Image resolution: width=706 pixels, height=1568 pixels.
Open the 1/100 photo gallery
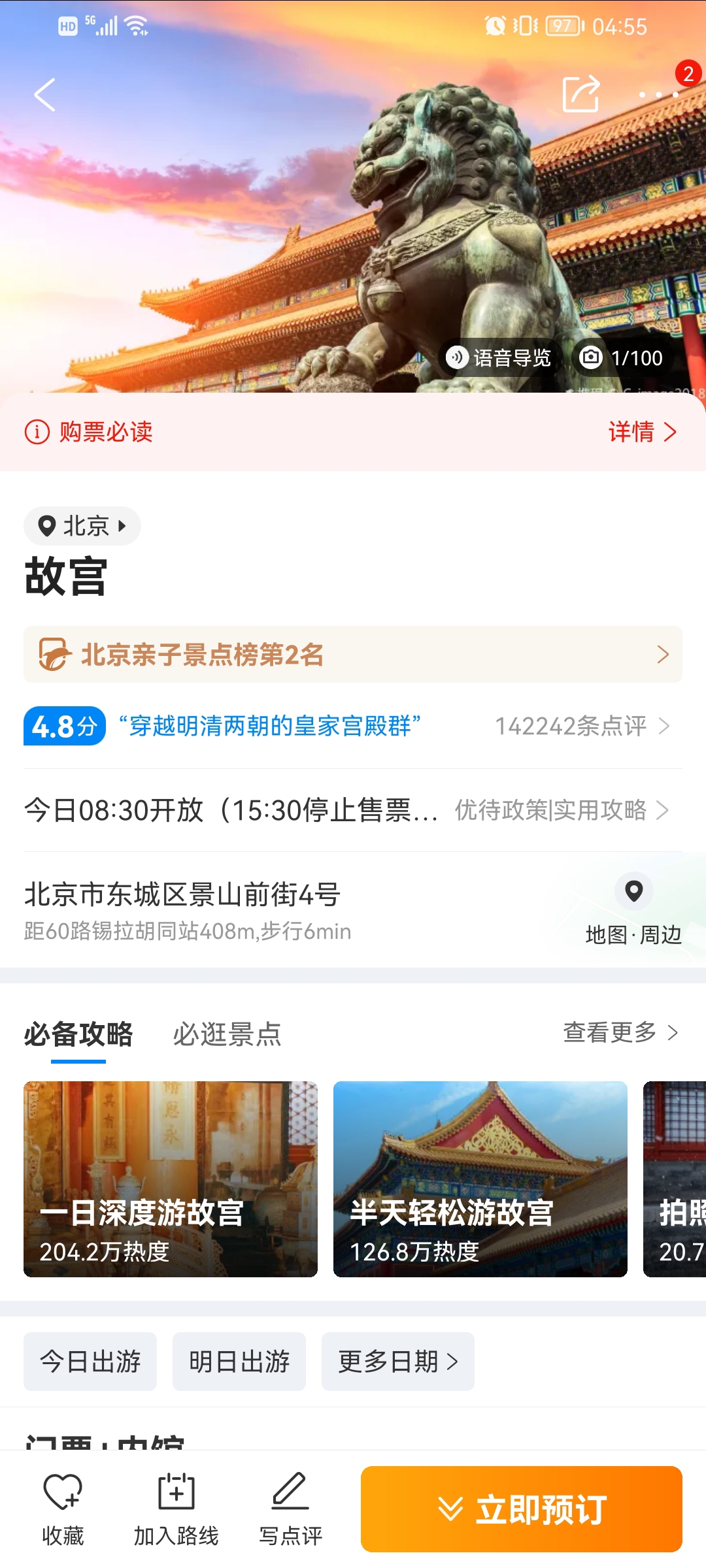point(622,358)
